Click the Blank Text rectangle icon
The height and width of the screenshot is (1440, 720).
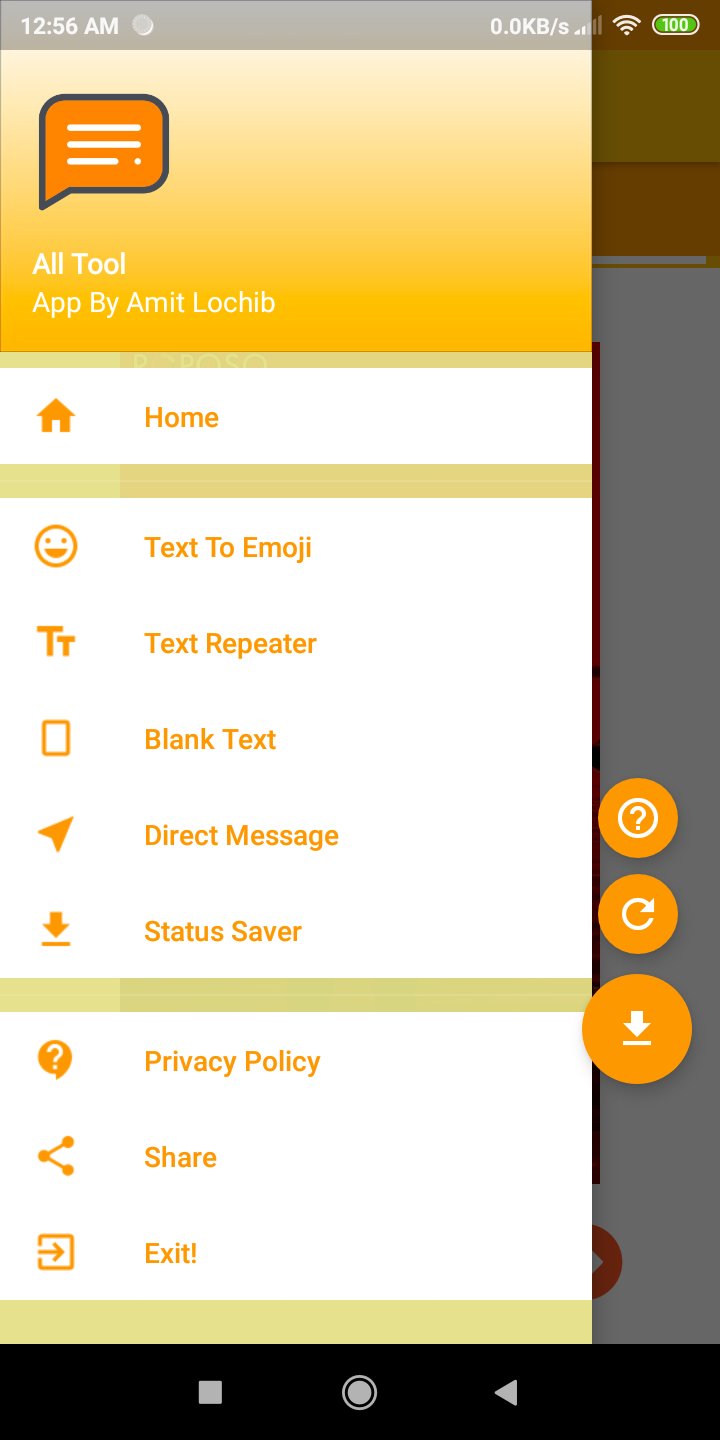[57, 738]
